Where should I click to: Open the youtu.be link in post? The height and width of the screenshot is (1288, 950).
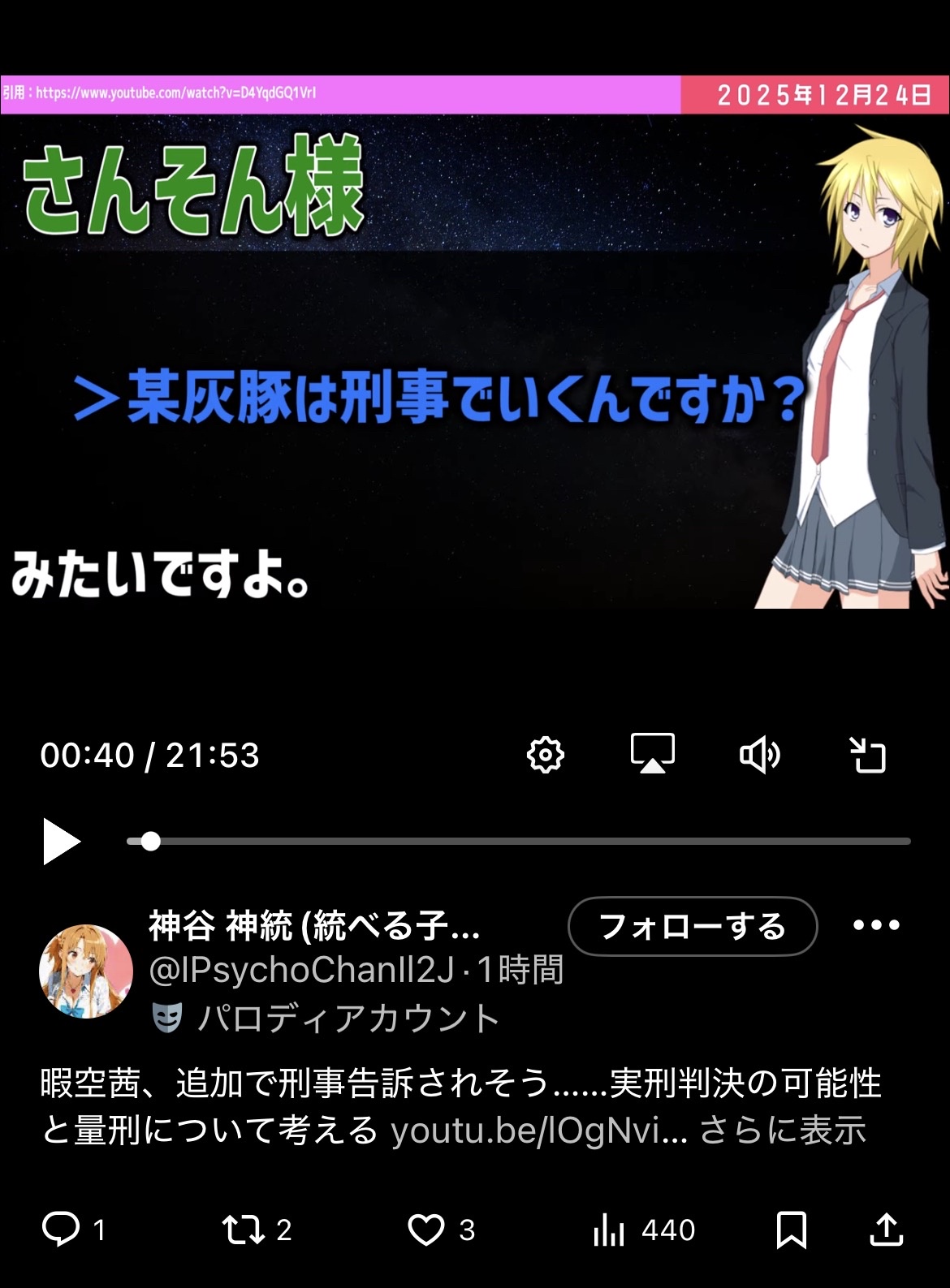(538, 1131)
